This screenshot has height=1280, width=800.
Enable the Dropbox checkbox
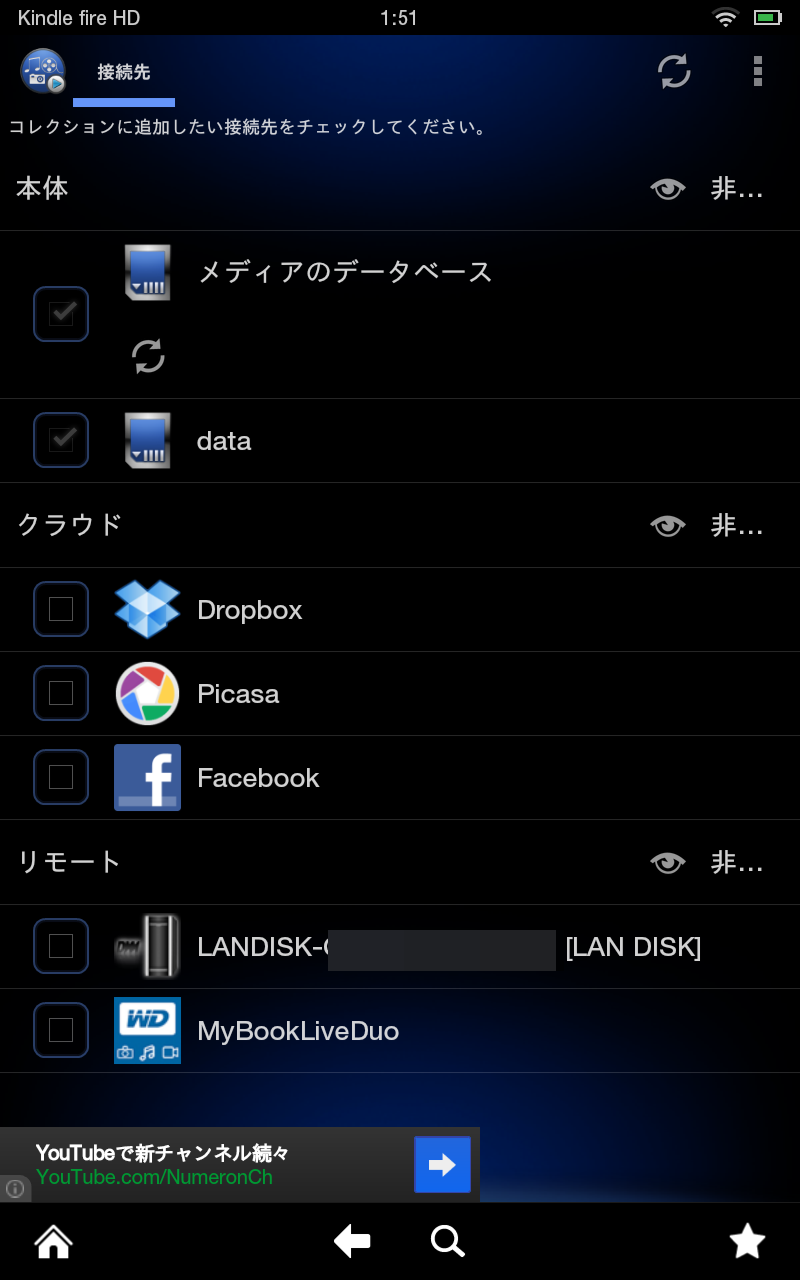(61, 609)
